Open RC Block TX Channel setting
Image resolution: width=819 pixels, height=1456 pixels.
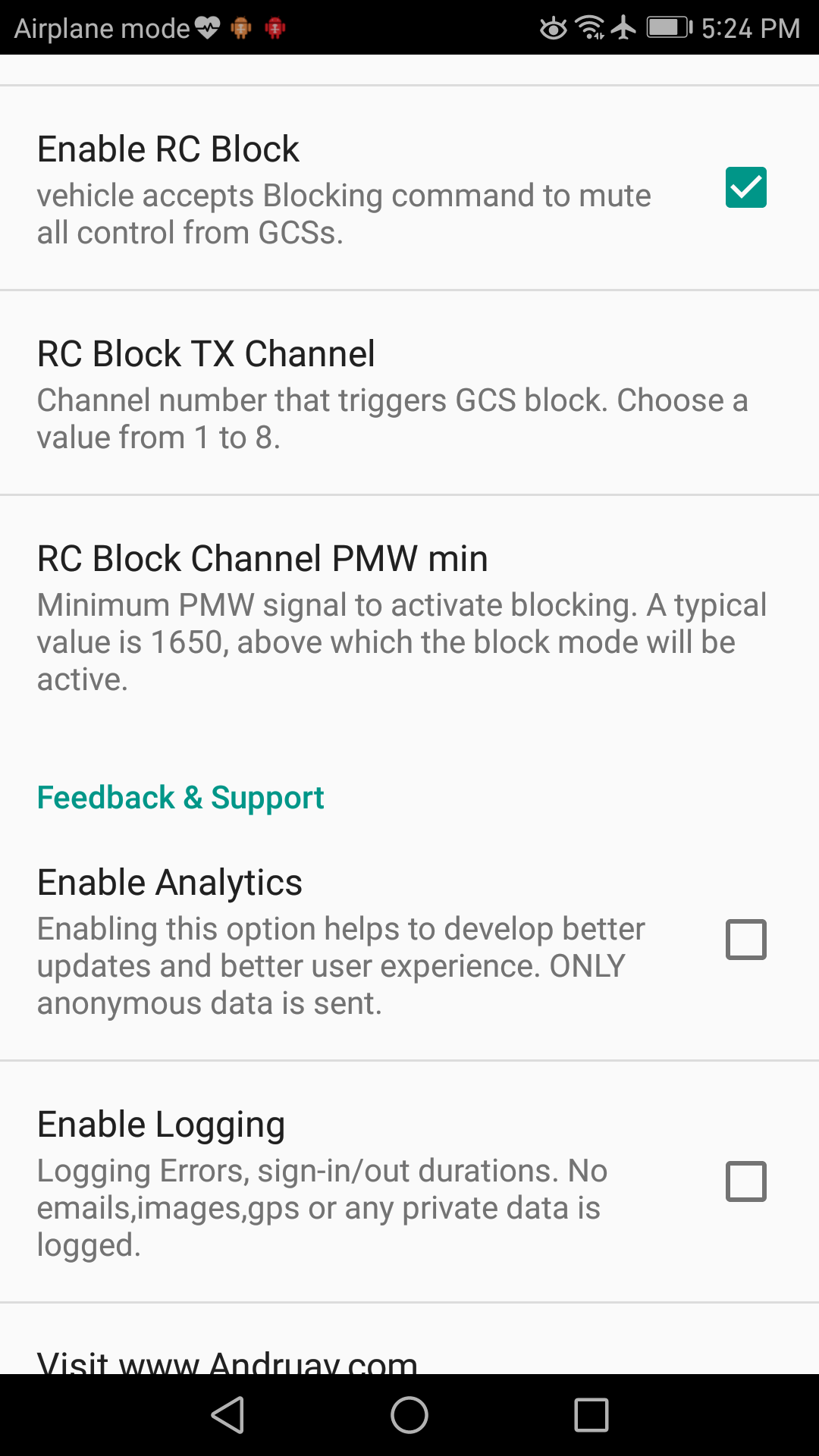click(409, 393)
